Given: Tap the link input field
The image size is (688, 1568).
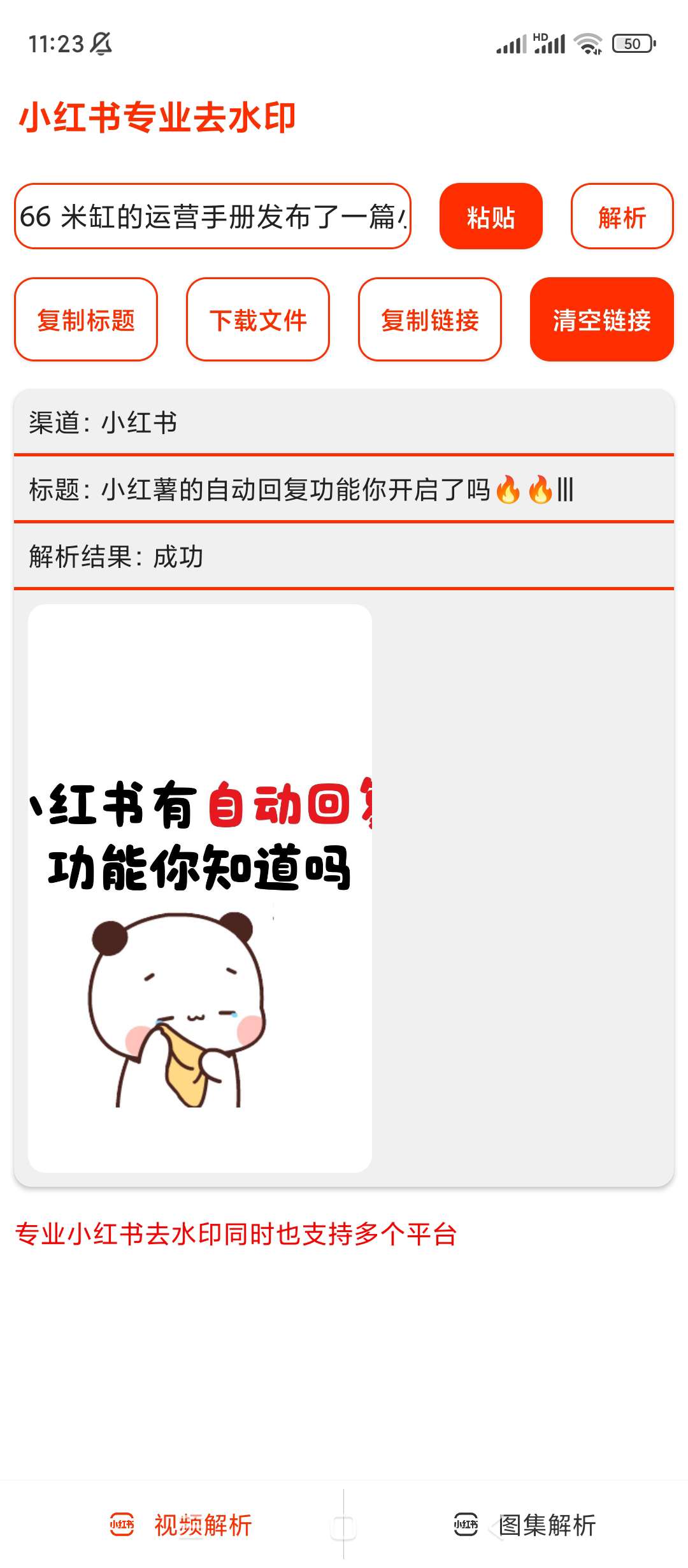Looking at the screenshot, I should point(212,216).
